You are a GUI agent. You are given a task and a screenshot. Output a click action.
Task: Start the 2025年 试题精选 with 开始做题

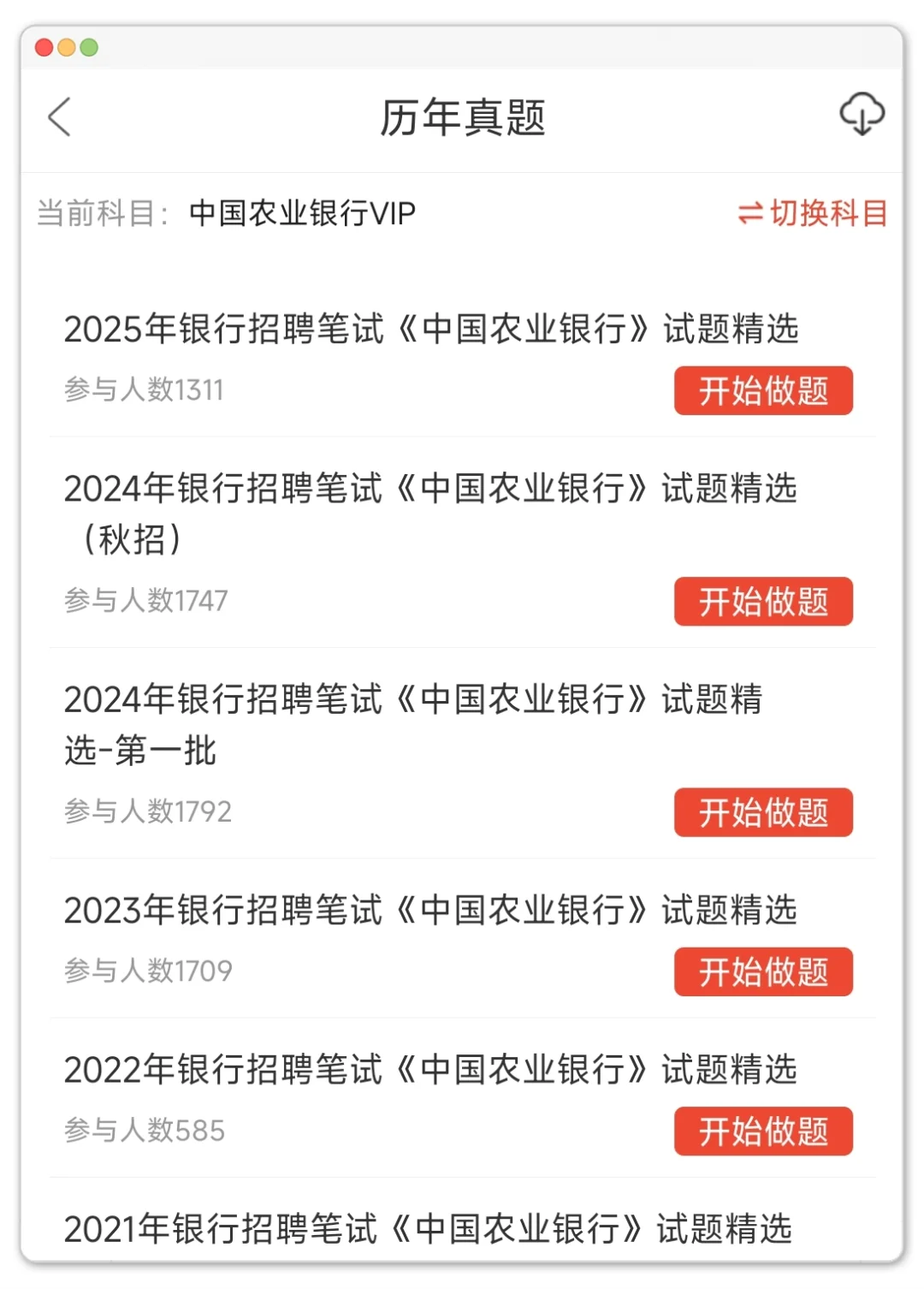(x=763, y=391)
